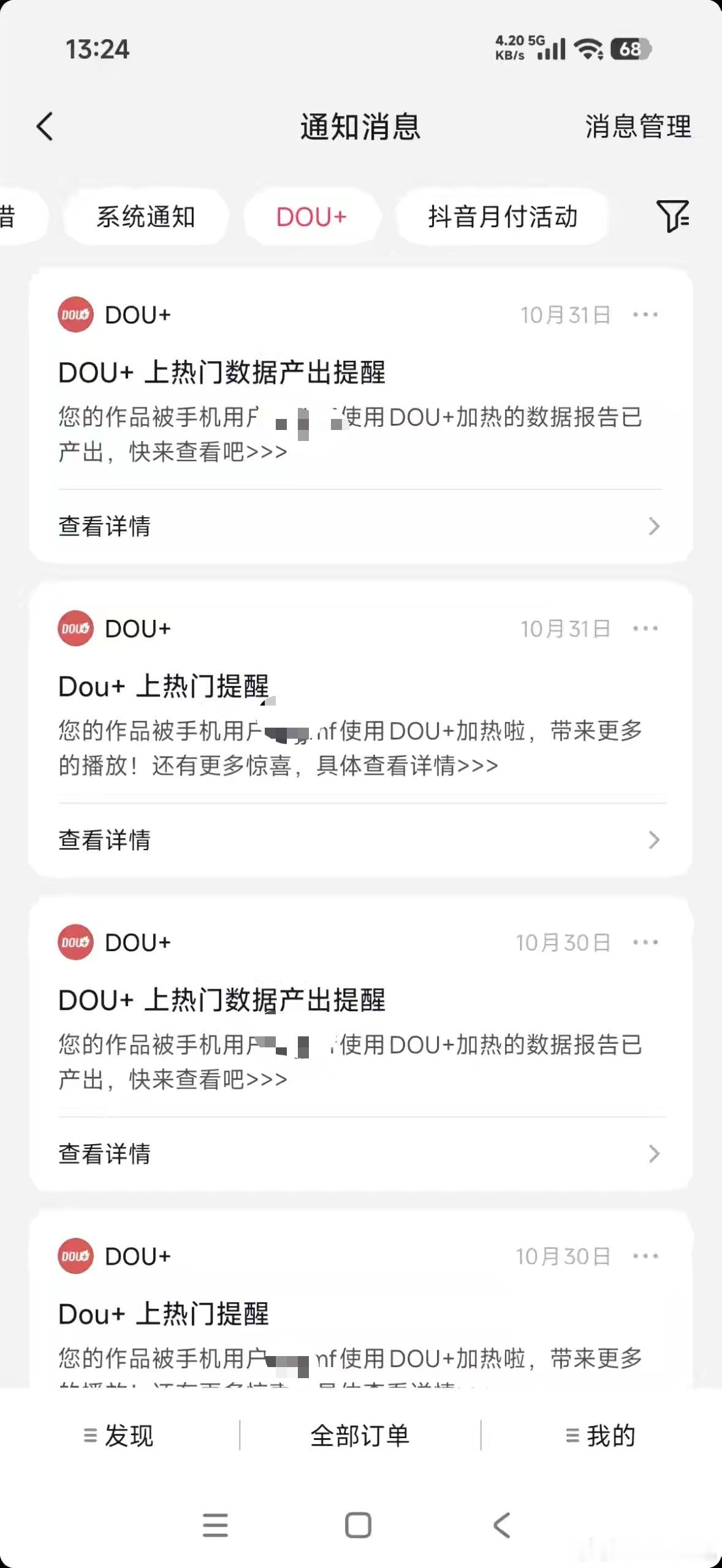Viewport: 722px width, 1568px height.
Task: Select the DOU+ filter tab
Action: (311, 217)
